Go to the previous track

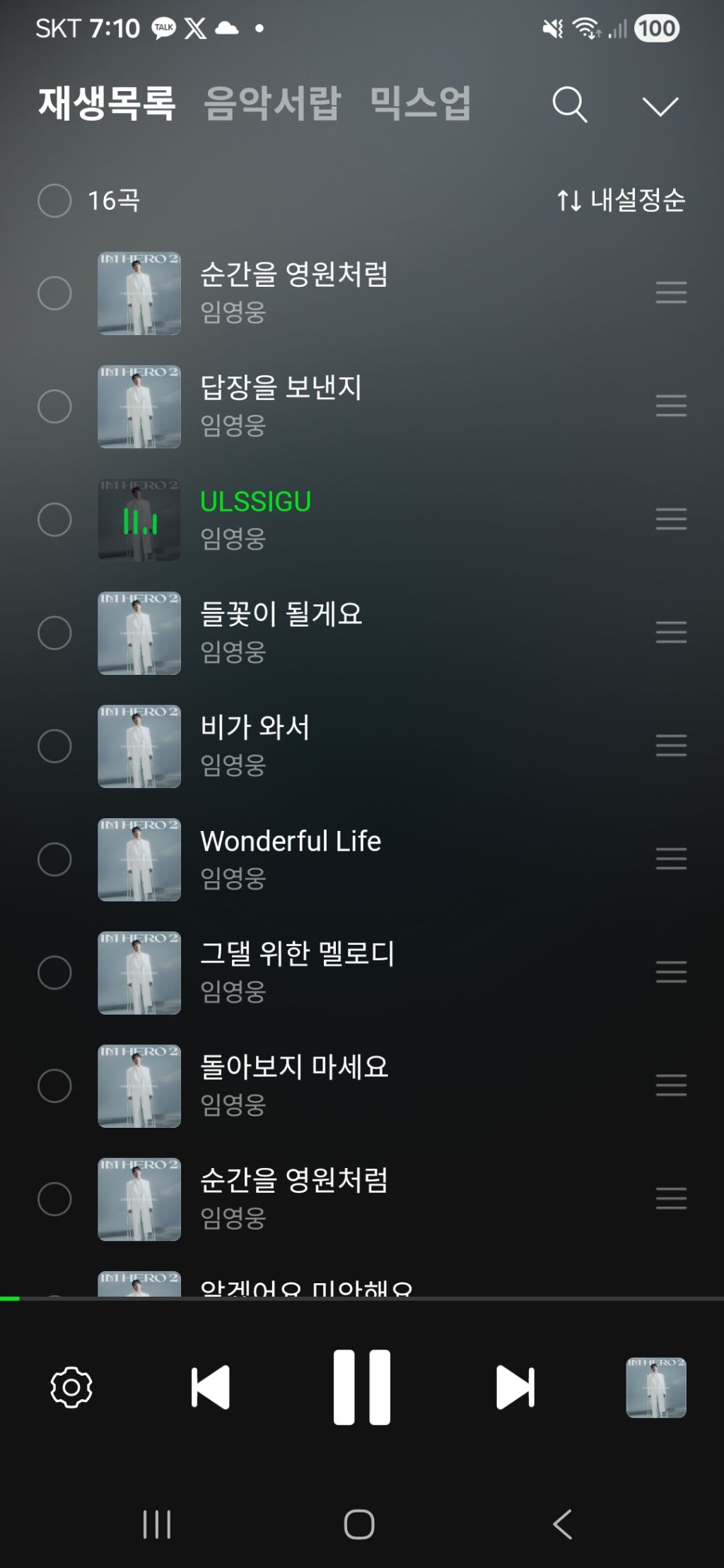[211, 1387]
